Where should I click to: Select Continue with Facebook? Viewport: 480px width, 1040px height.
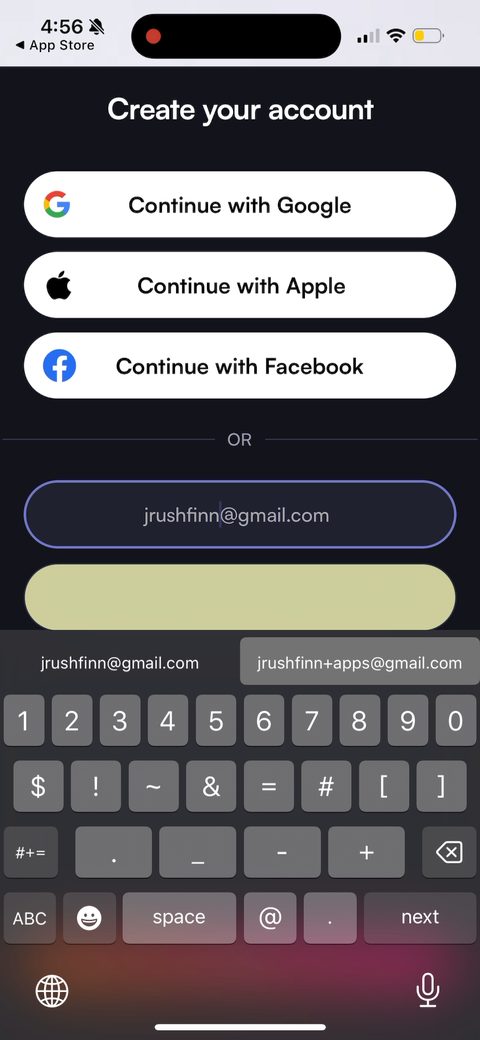[x=240, y=365]
